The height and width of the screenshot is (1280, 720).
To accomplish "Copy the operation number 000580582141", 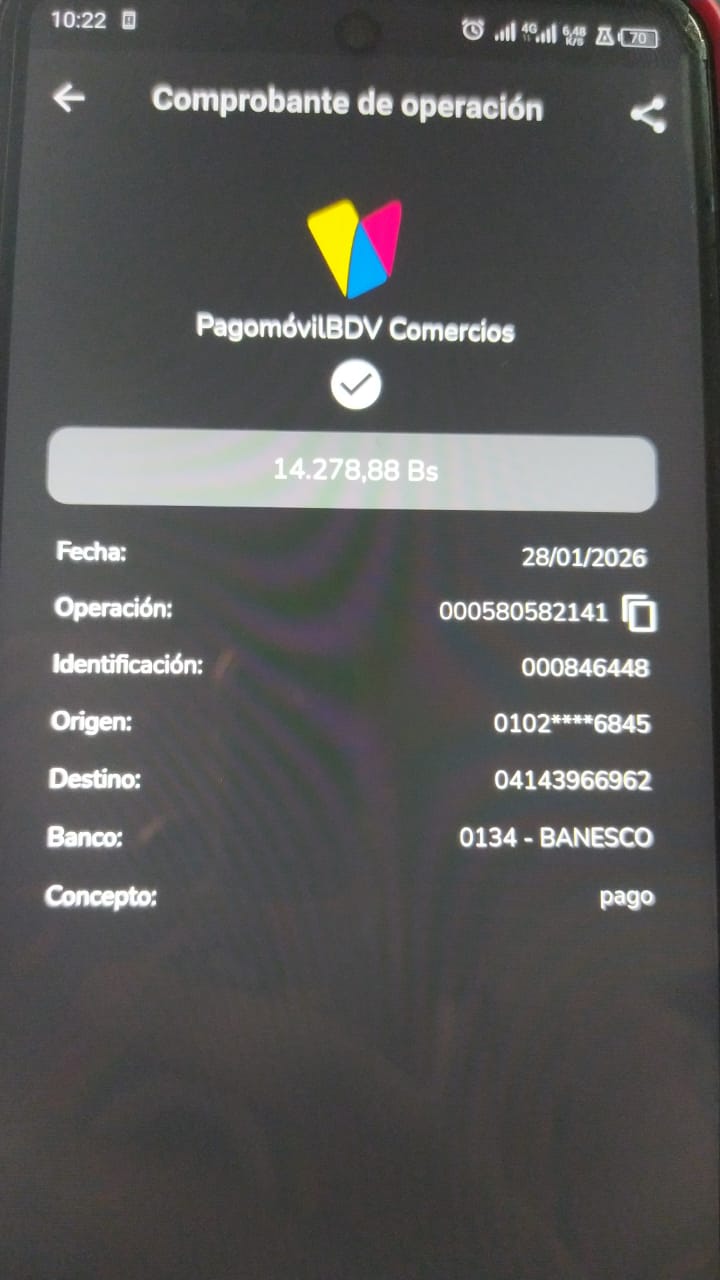I will [x=639, y=612].
